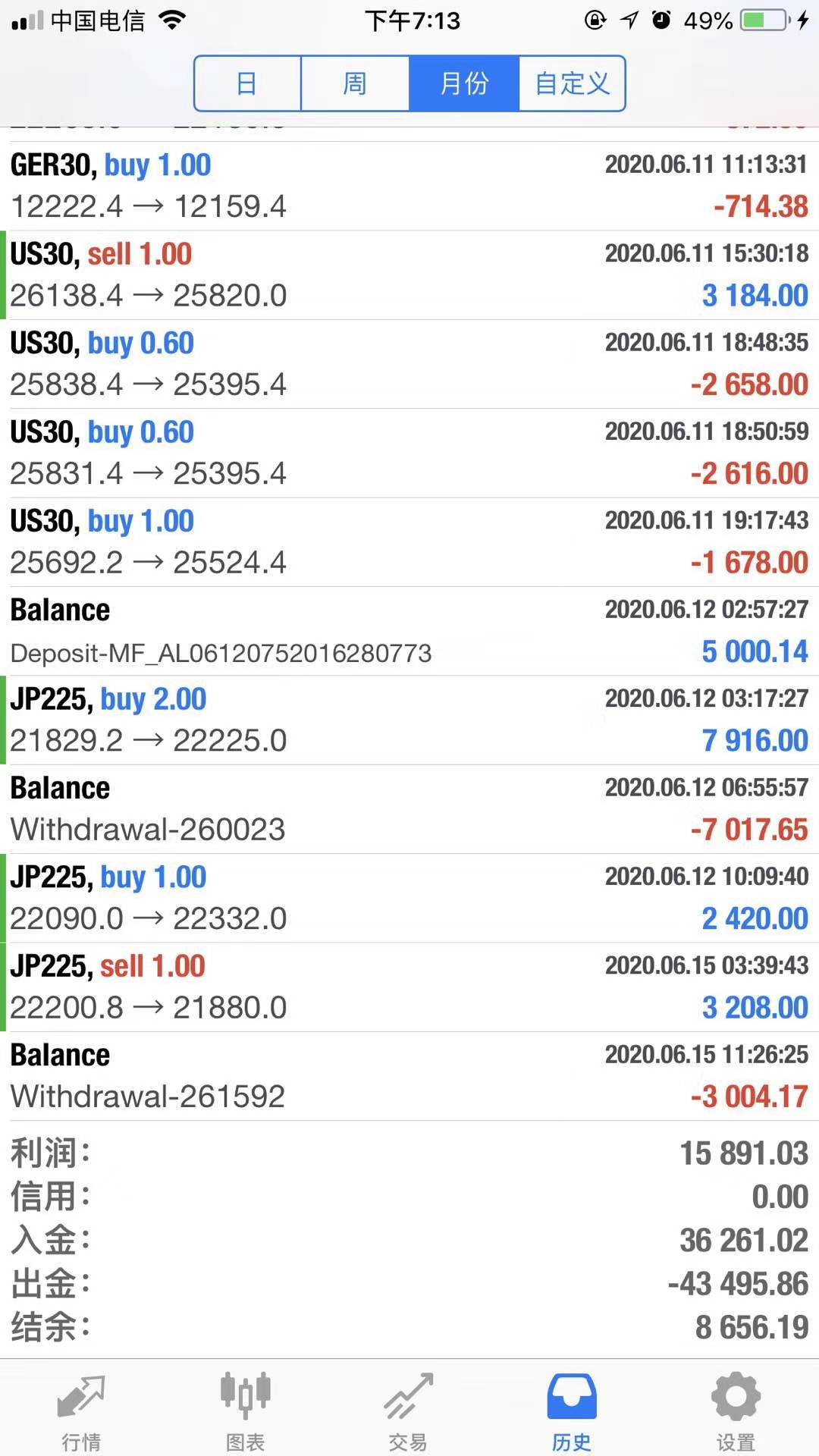Open the 自定义 custom period option
The height and width of the screenshot is (1456, 819).
(572, 83)
